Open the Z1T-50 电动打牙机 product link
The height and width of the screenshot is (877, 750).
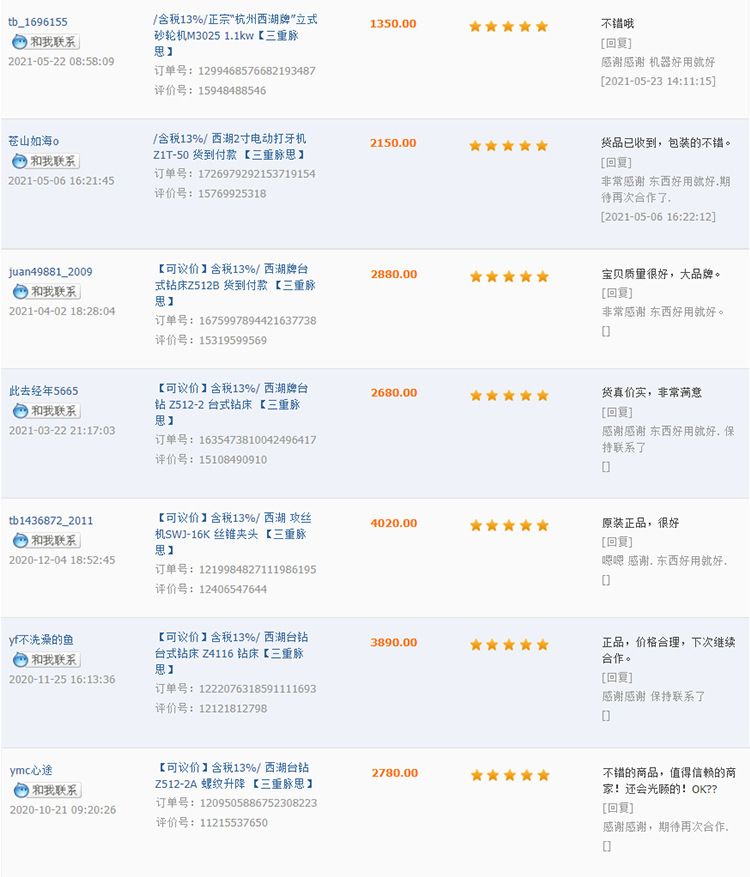click(230, 147)
